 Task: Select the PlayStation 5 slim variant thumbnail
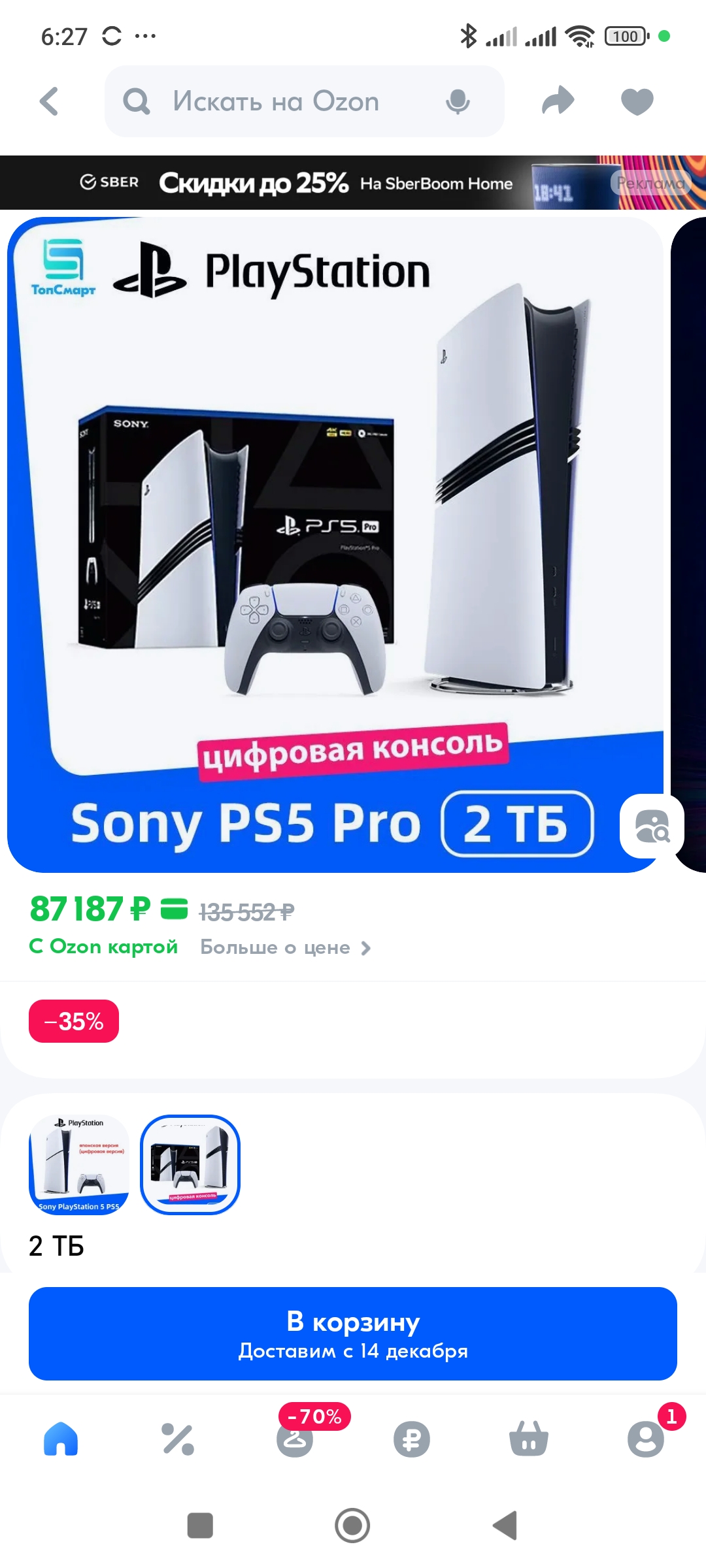point(79,1164)
